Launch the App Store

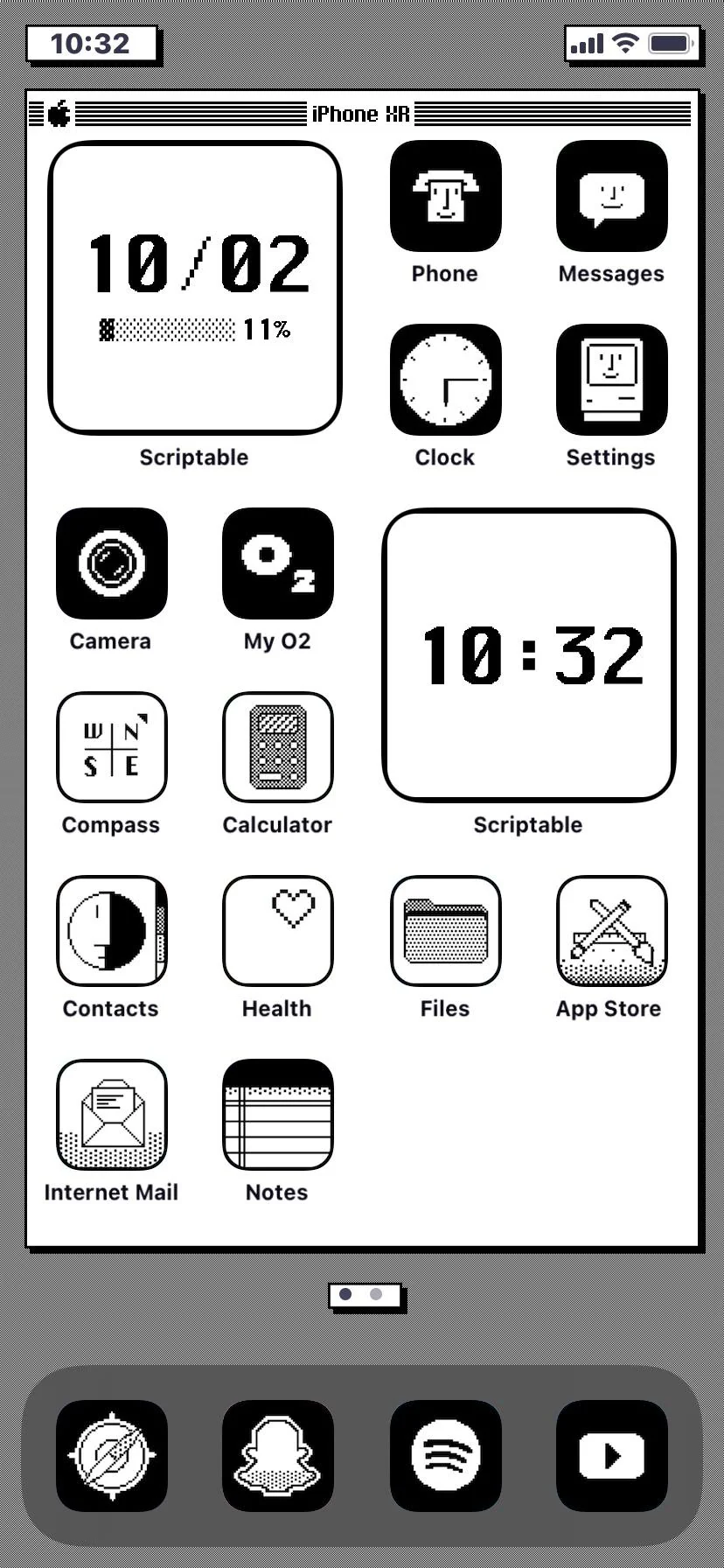coord(609,932)
